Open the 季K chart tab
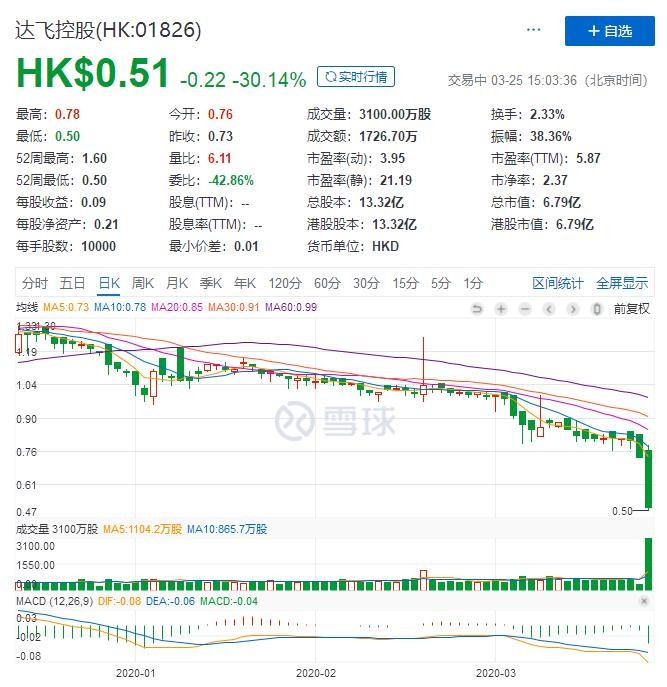 [x=213, y=283]
